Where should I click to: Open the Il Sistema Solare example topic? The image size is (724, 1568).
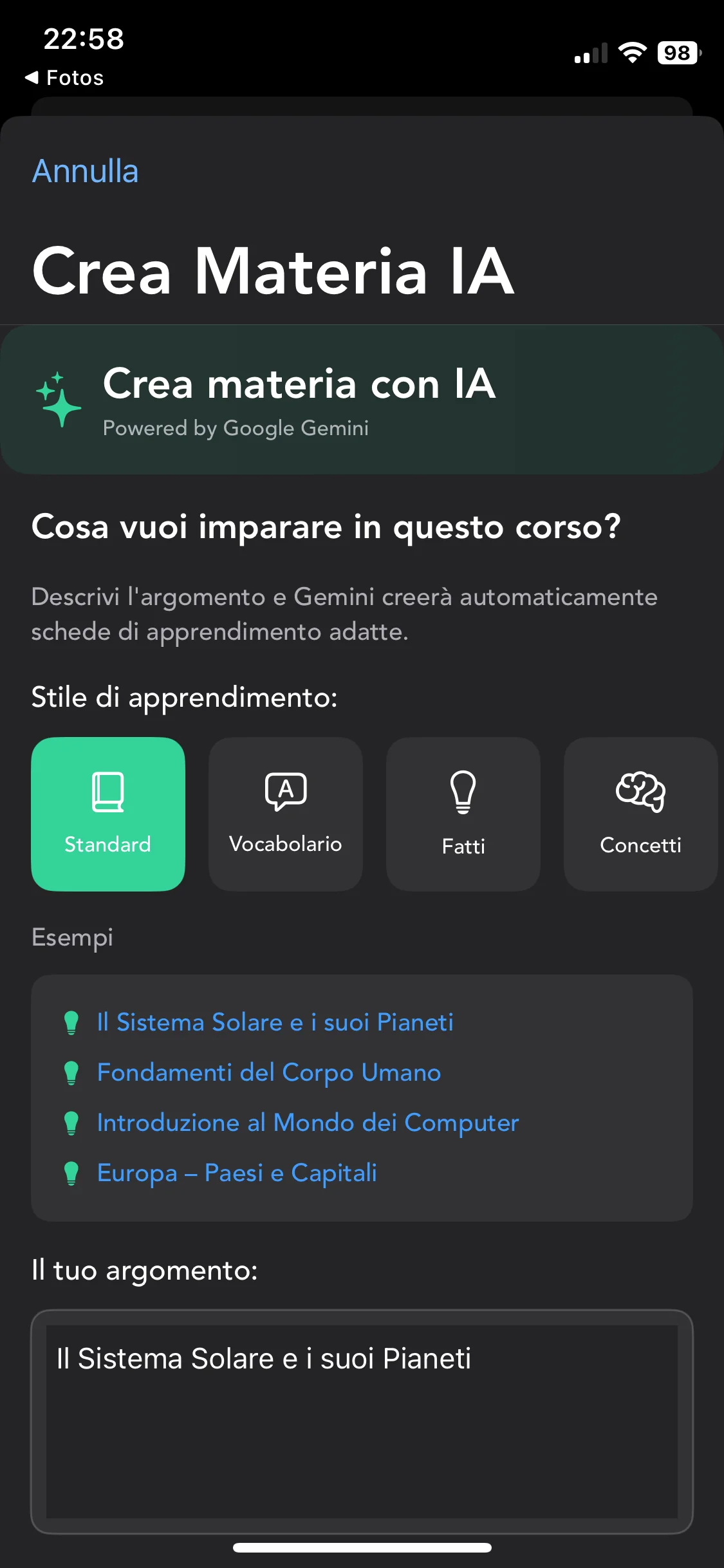275,1022
